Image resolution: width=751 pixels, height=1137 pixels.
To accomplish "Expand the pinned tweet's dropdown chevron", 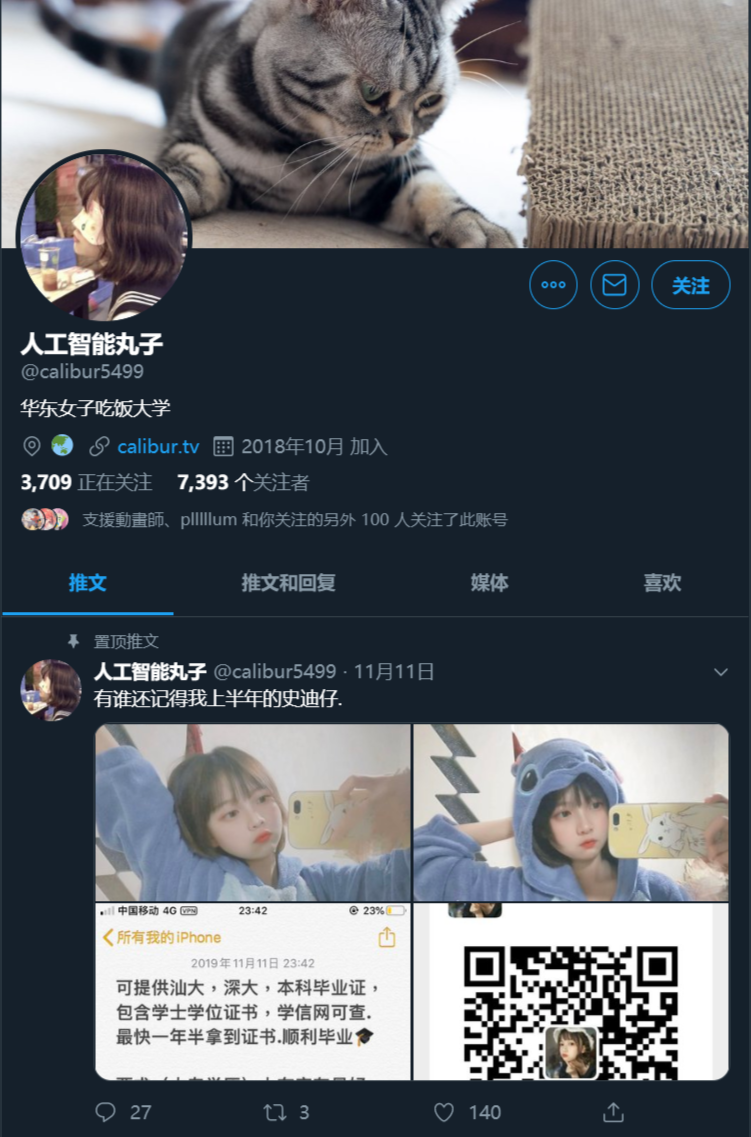I will [x=720, y=672].
